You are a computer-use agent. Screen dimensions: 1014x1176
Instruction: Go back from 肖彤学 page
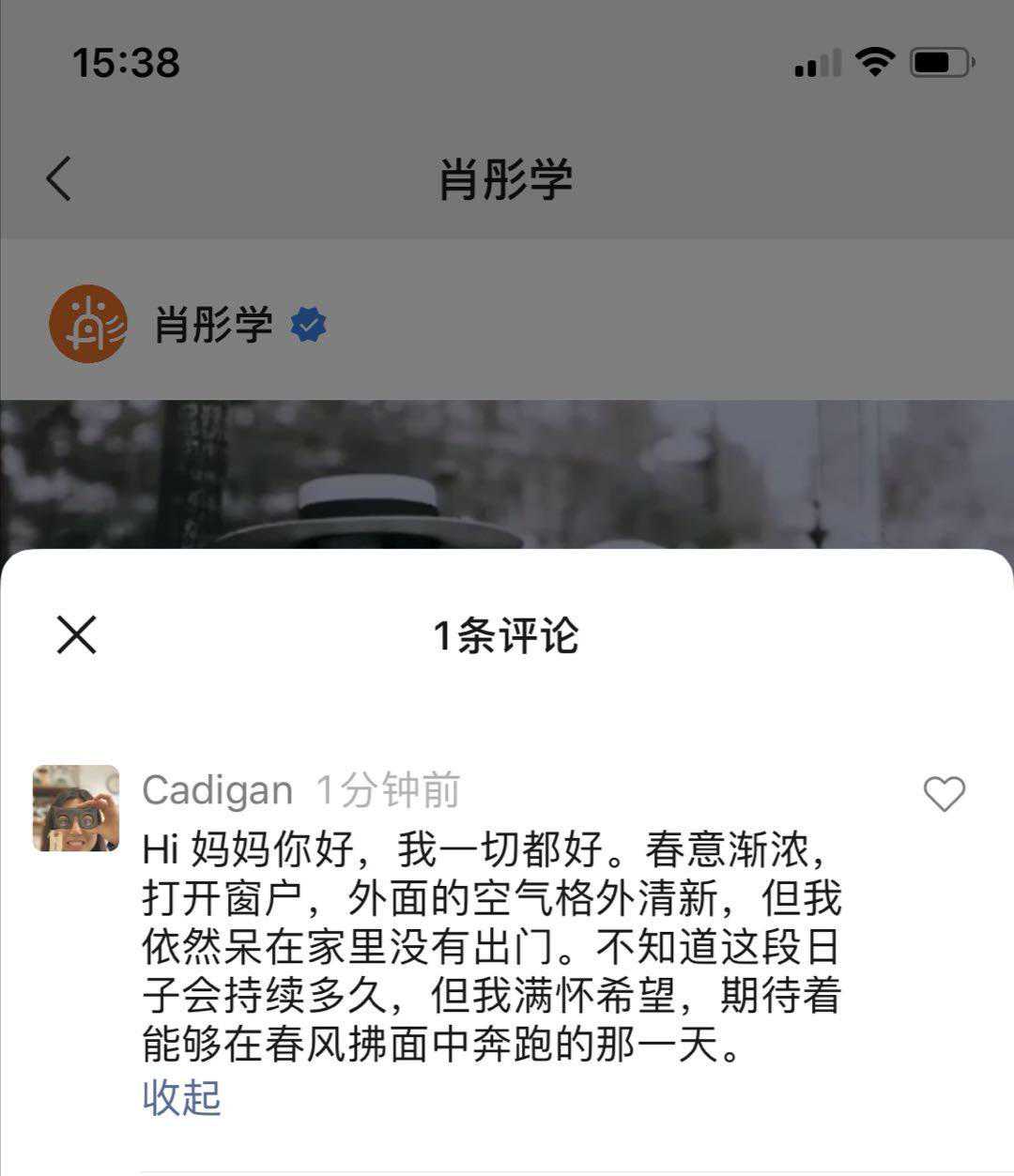[59, 177]
